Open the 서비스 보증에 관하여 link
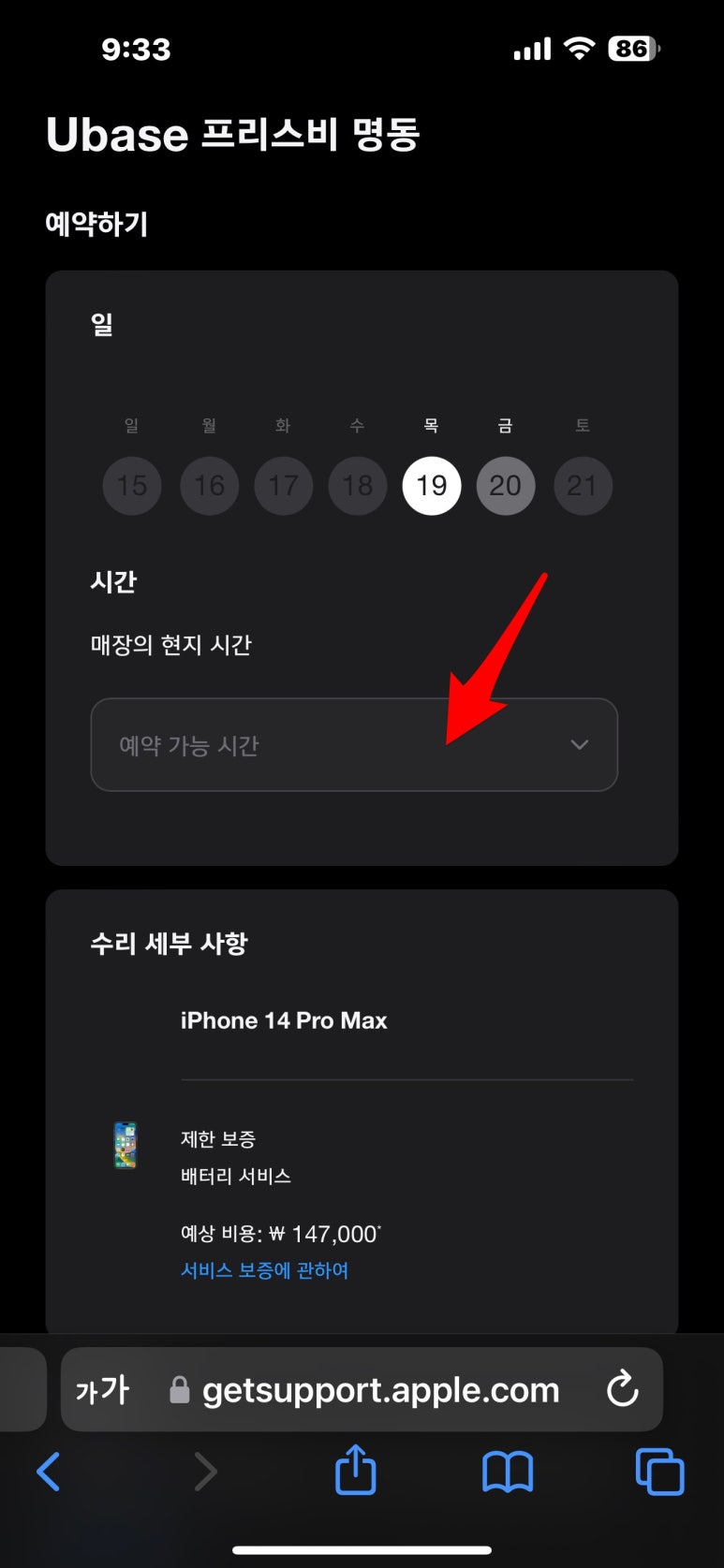Viewport: 724px width, 1568px height. (x=264, y=1270)
